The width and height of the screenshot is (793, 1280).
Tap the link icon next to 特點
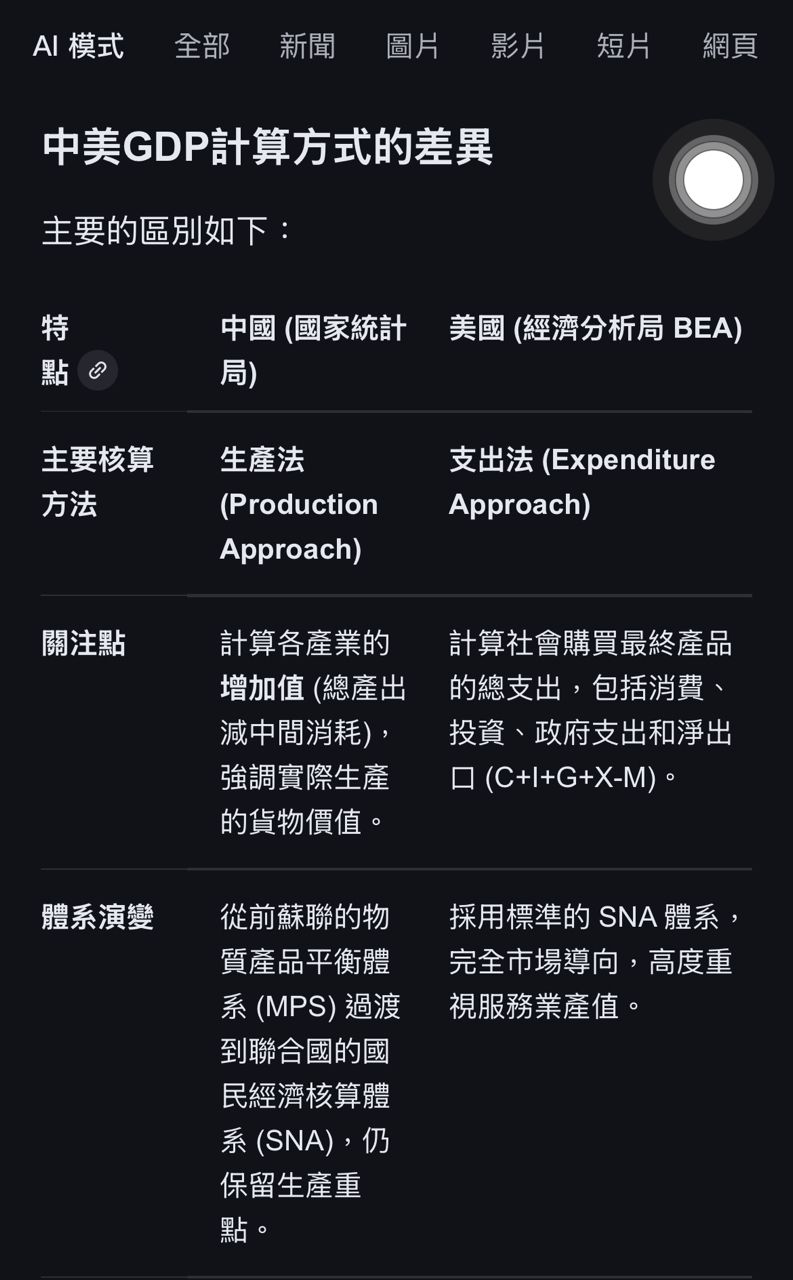[98, 371]
